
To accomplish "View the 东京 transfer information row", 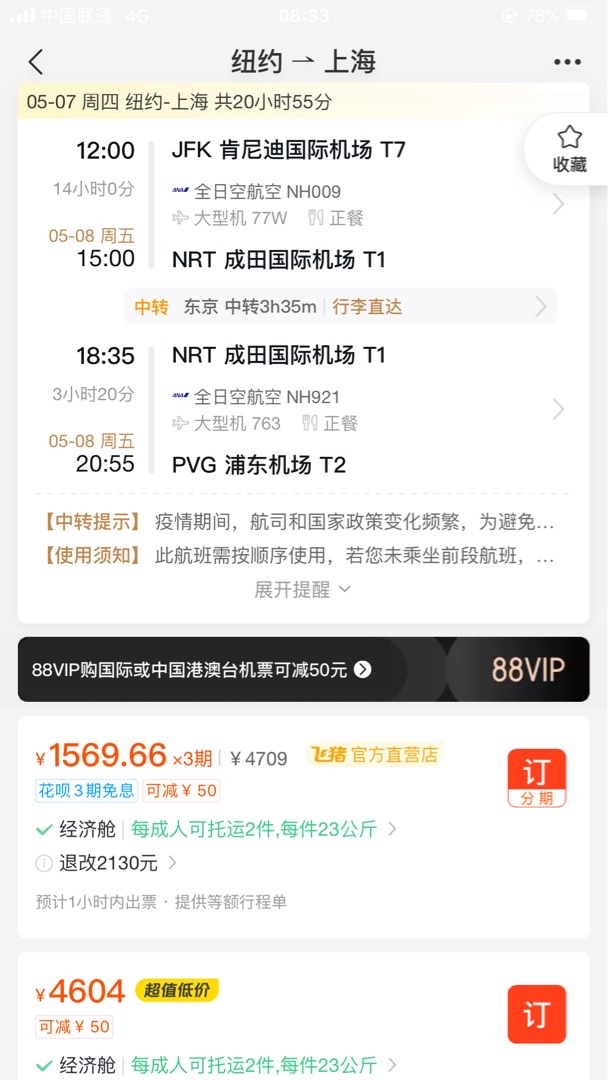I will pyautogui.click(x=340, y=307).
